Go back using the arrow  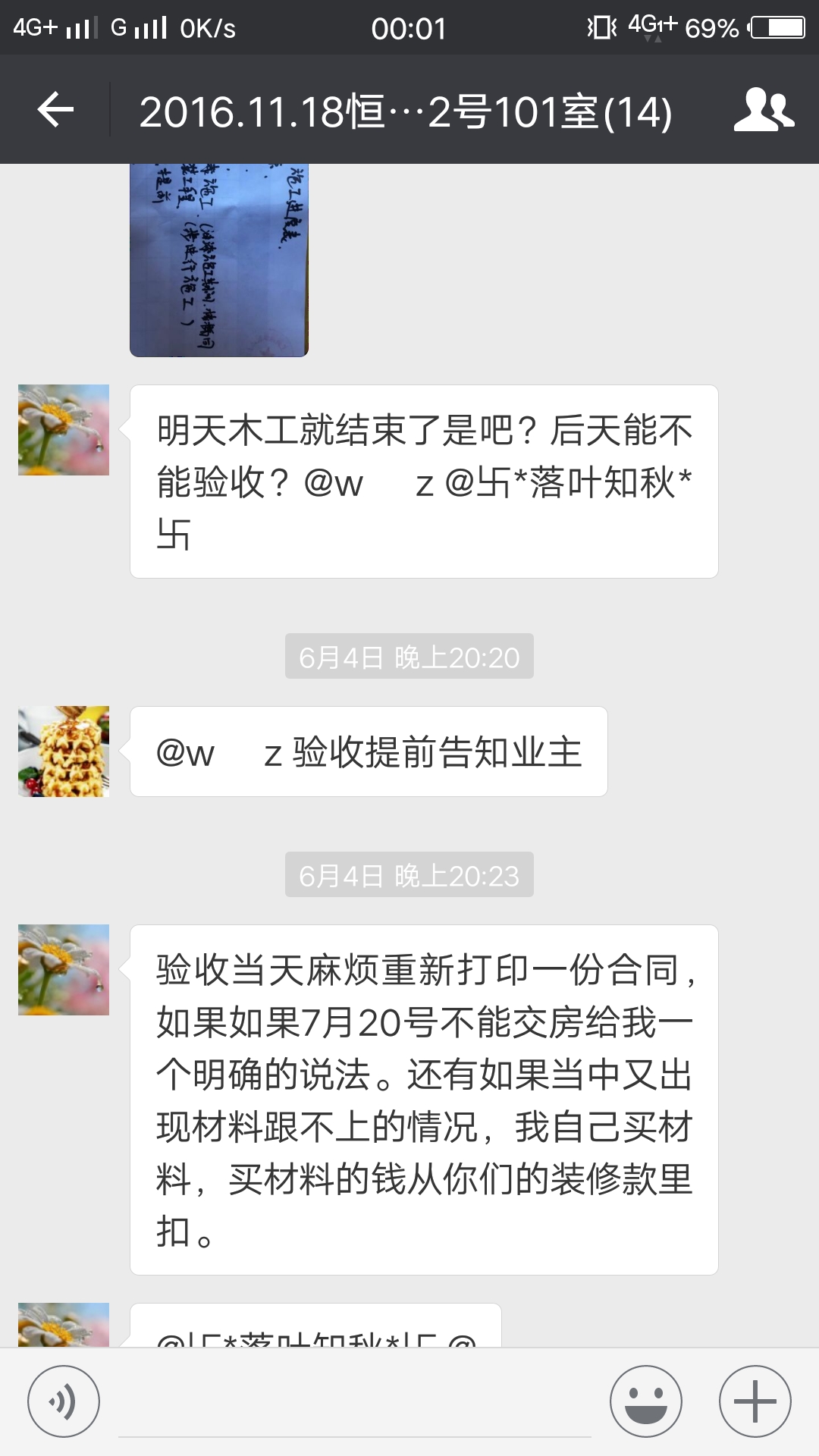55,111
